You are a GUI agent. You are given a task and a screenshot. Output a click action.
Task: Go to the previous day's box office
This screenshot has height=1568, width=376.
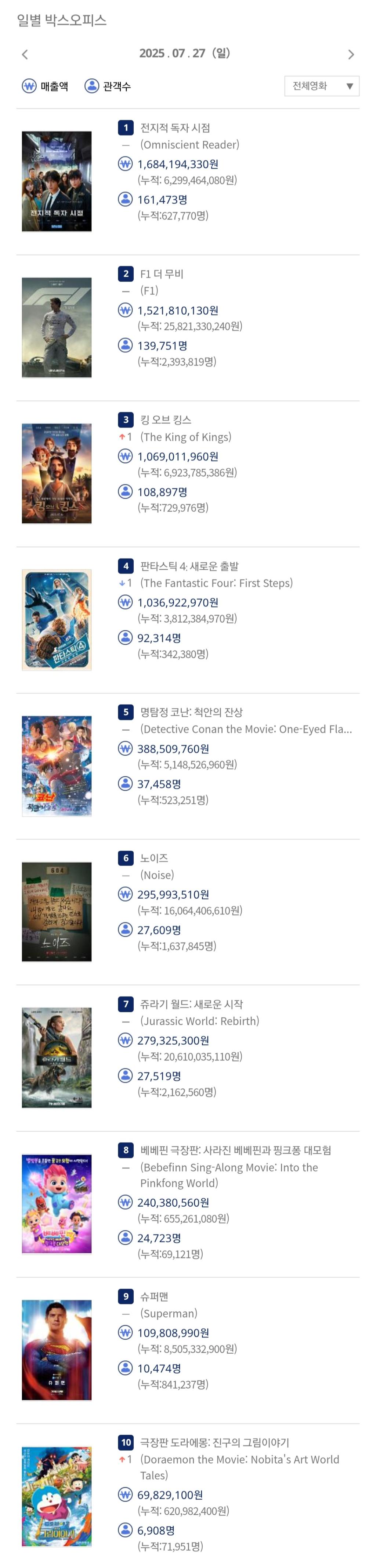[25, 55]
